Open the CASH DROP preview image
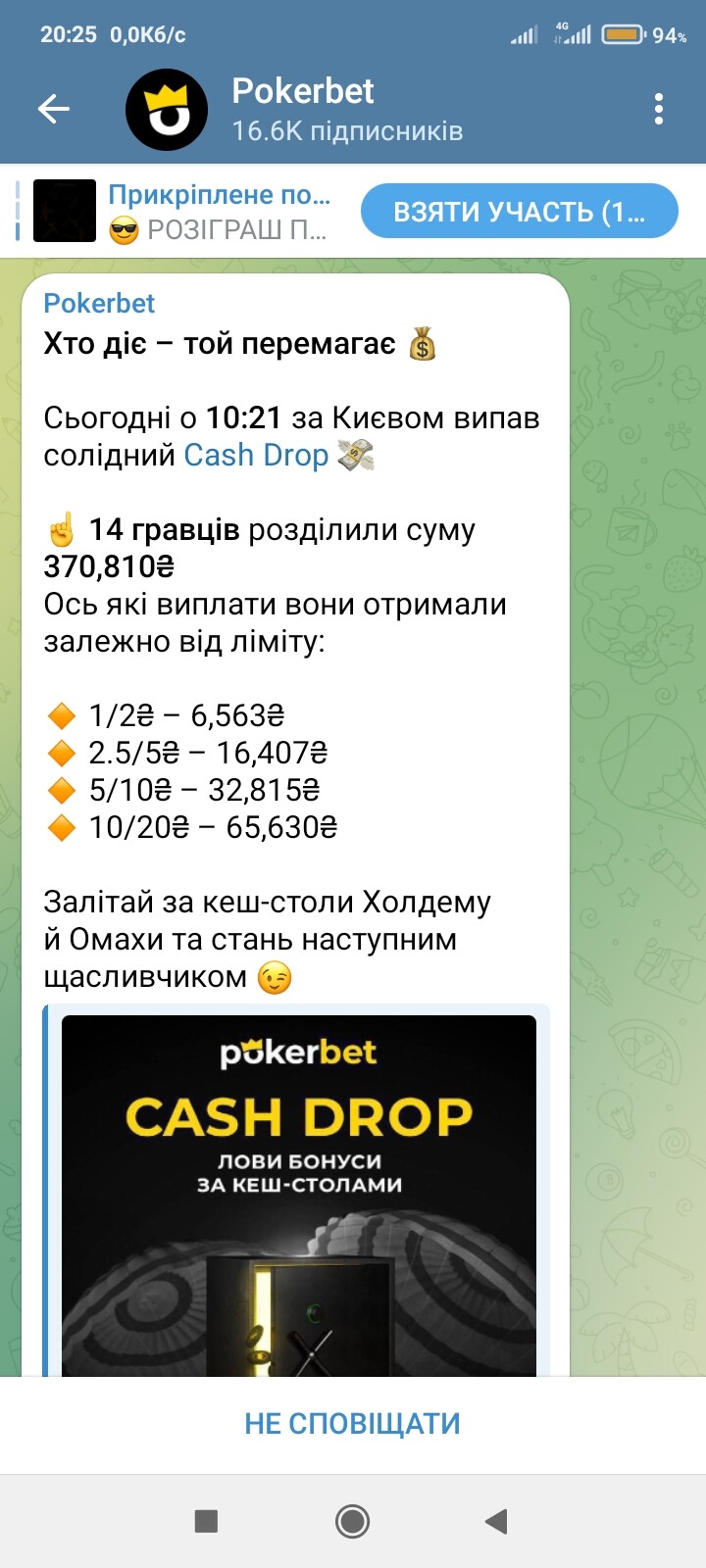Screen dimensions: 706x1568 (299, 1196)
